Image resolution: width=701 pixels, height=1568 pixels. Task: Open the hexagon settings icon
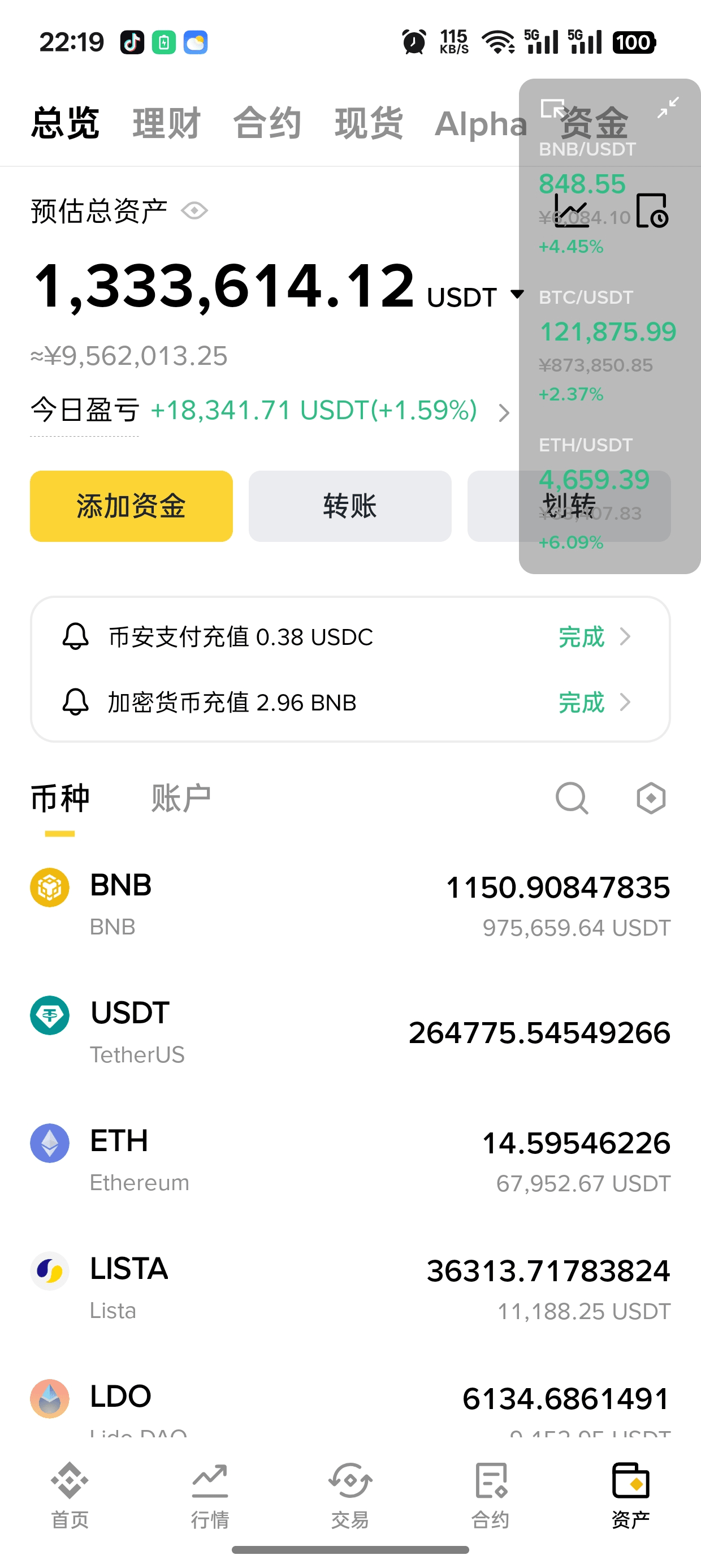click(651, 798)
